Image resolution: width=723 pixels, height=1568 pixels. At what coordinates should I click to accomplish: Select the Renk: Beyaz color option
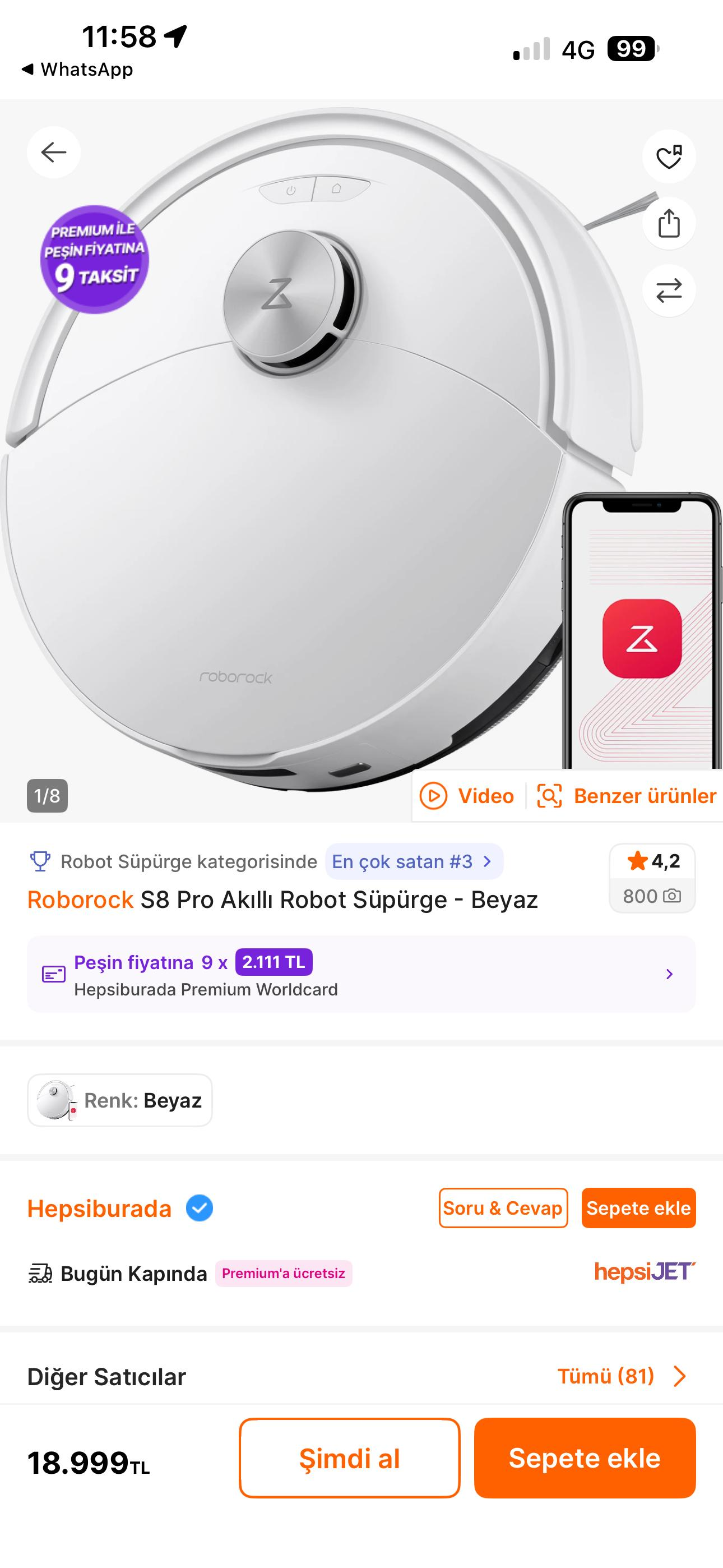[x=120, y=1100]
